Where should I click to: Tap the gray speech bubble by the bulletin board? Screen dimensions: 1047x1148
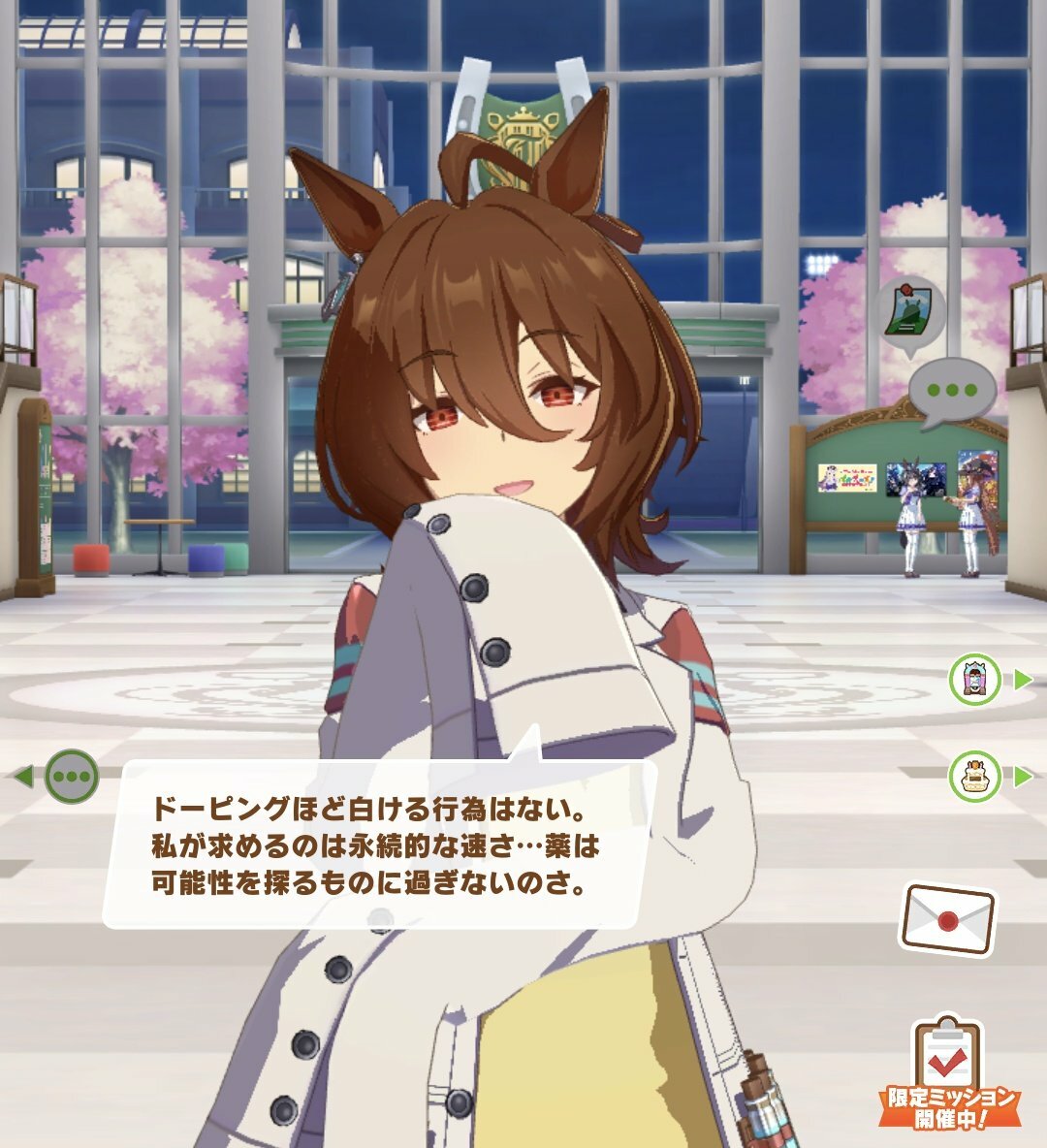pyautogui.click(x=950, y=391)
